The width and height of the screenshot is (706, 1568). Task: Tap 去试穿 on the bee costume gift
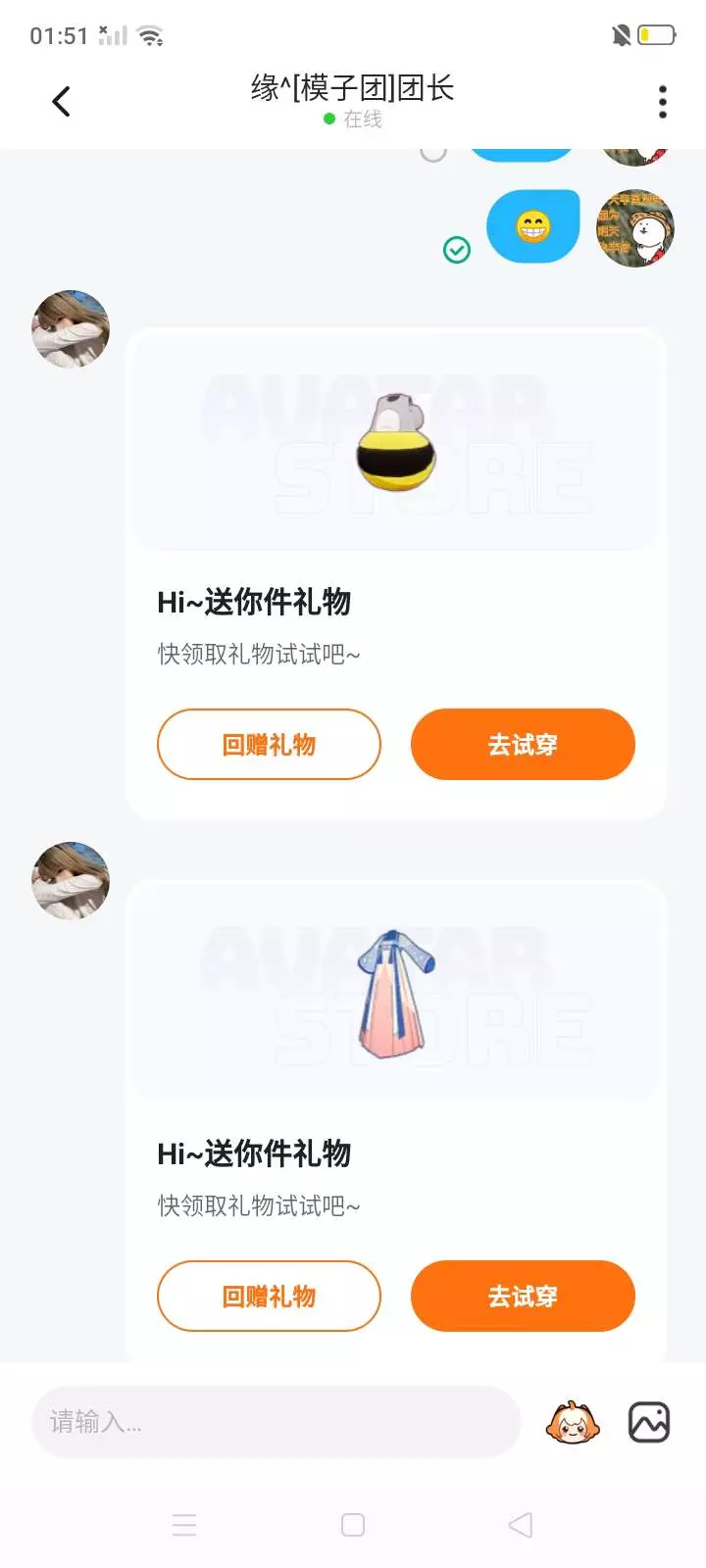tap(523, 745)
